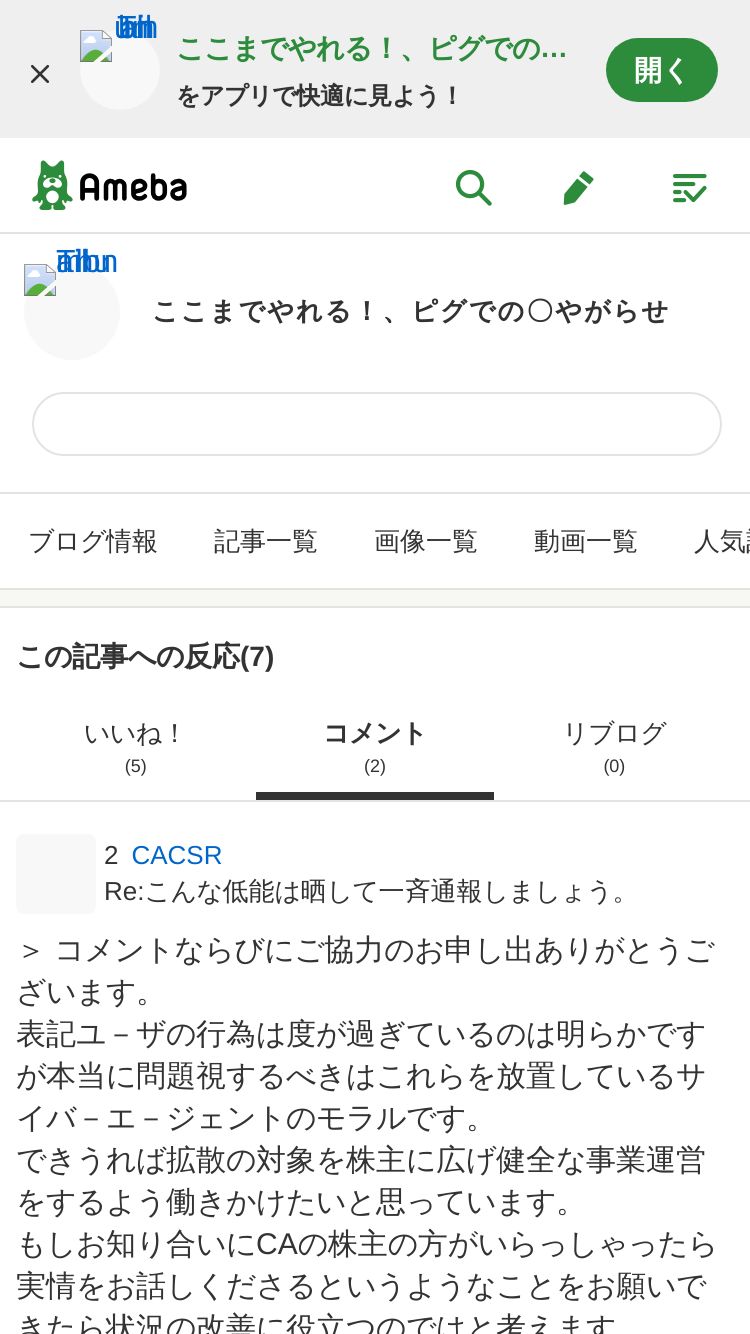The image size is (750, 1334).
Task: Select 動画一覧
Action: click(x=586, y=541)
